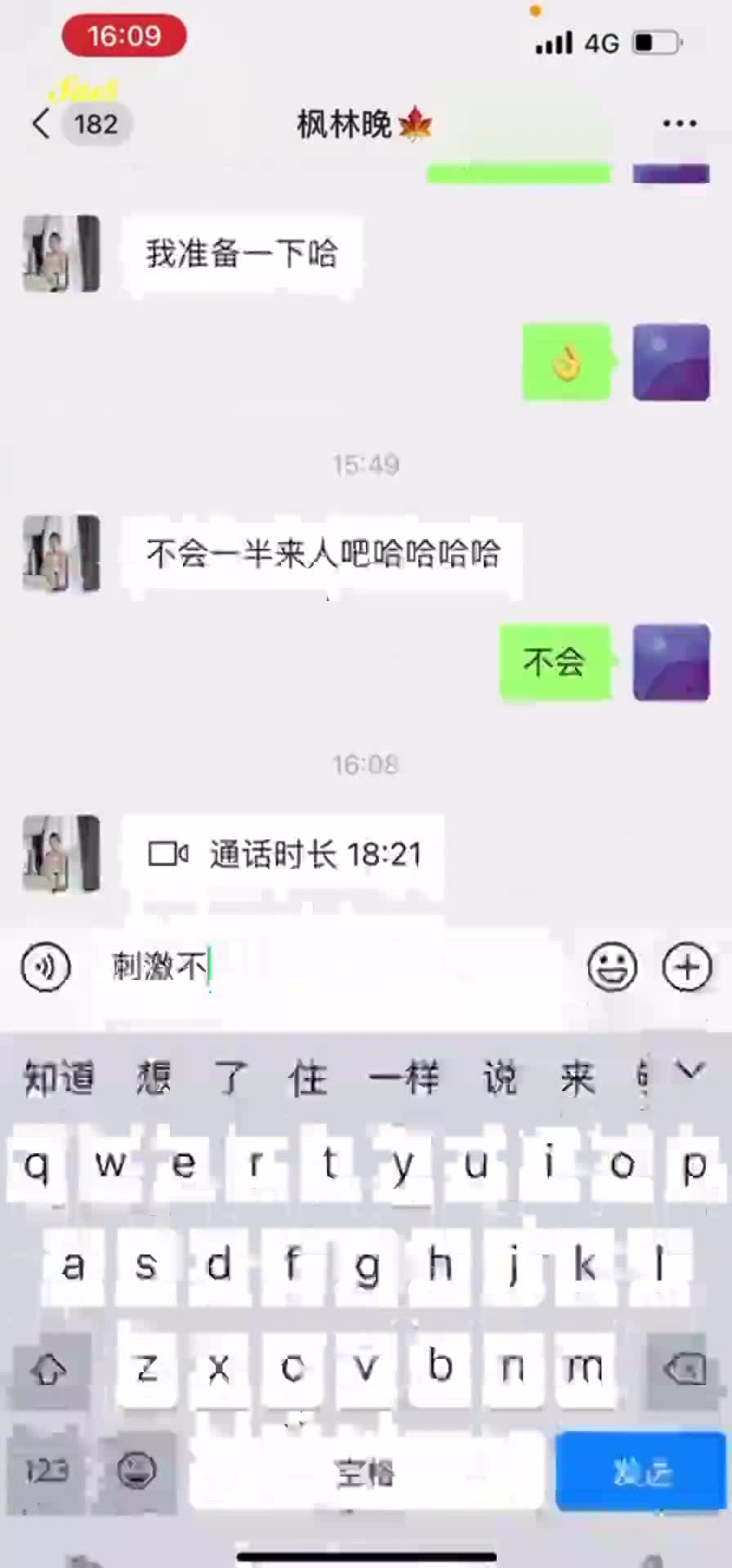The image size is (732, 1568).
Task: Go back to the chat list
Action: (x=42, y=124)
